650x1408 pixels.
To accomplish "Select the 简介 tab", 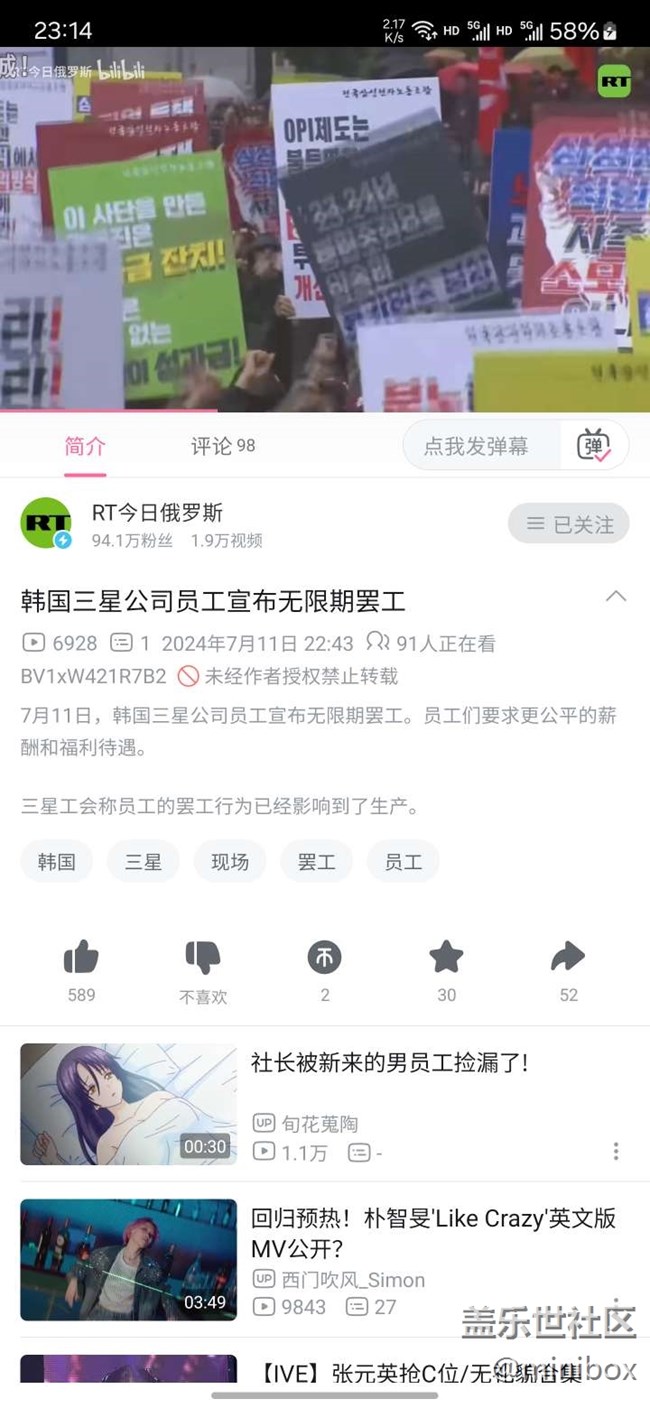I will (85, 446).
